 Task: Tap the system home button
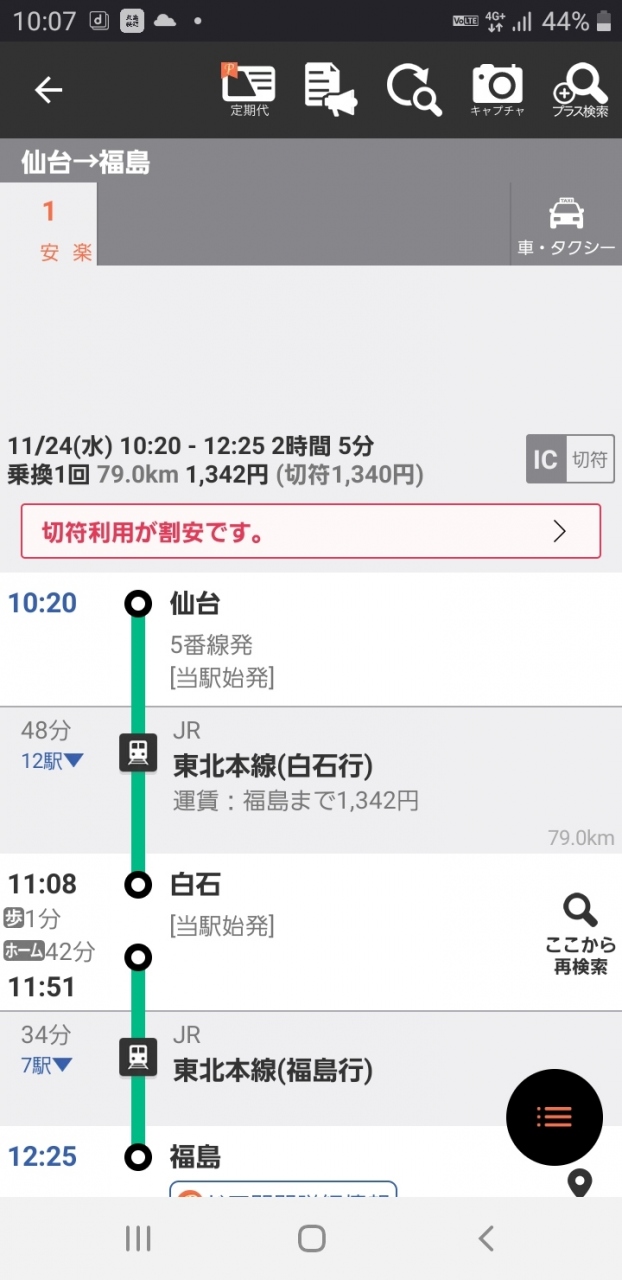[311, 1239]
